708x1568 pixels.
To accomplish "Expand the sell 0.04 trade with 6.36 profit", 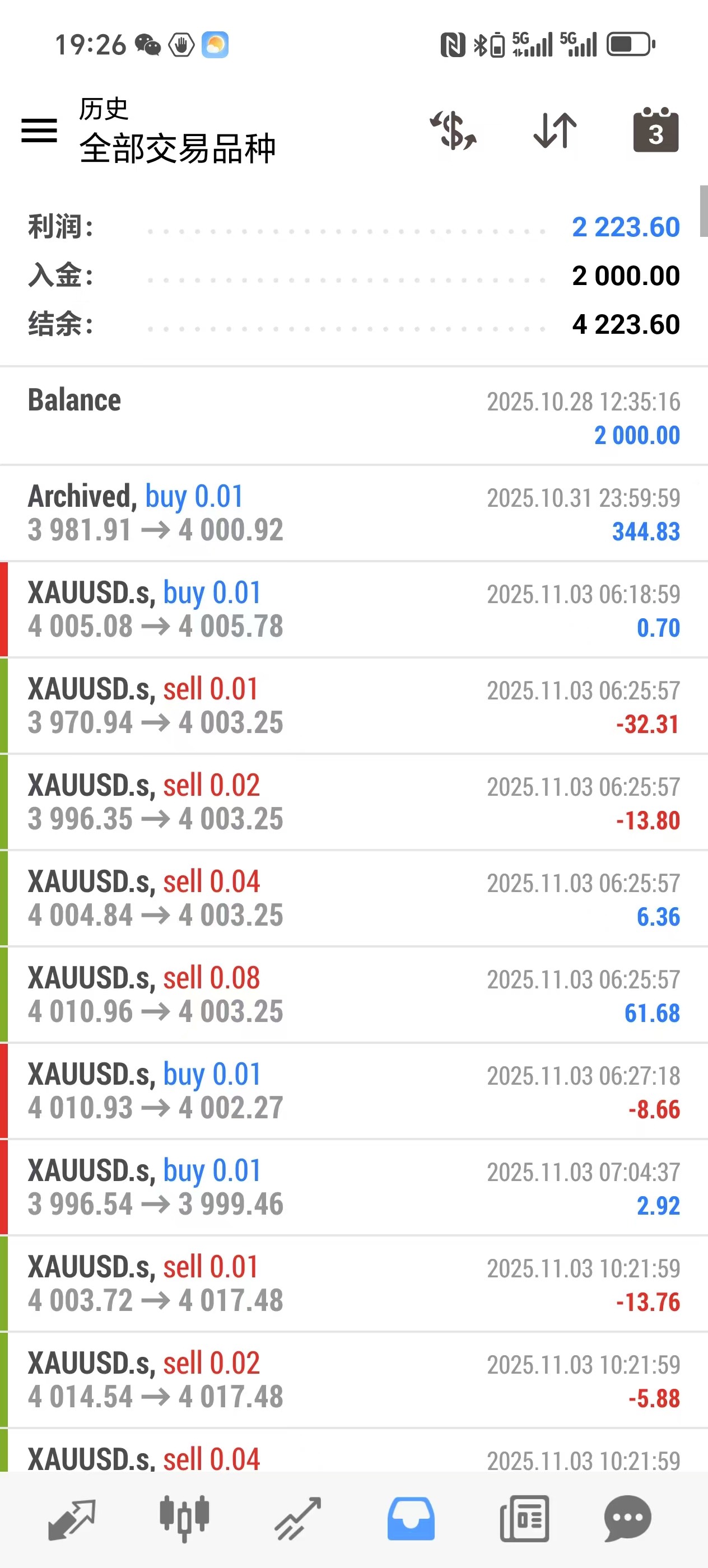I will [353, 898].
